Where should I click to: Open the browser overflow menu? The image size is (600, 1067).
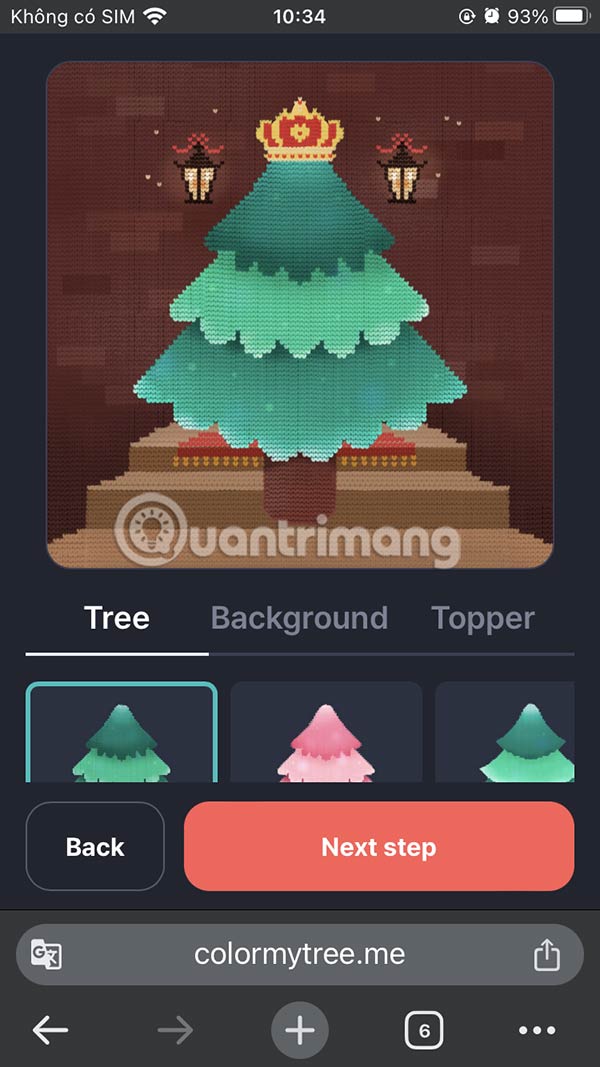pos(537,1030)
